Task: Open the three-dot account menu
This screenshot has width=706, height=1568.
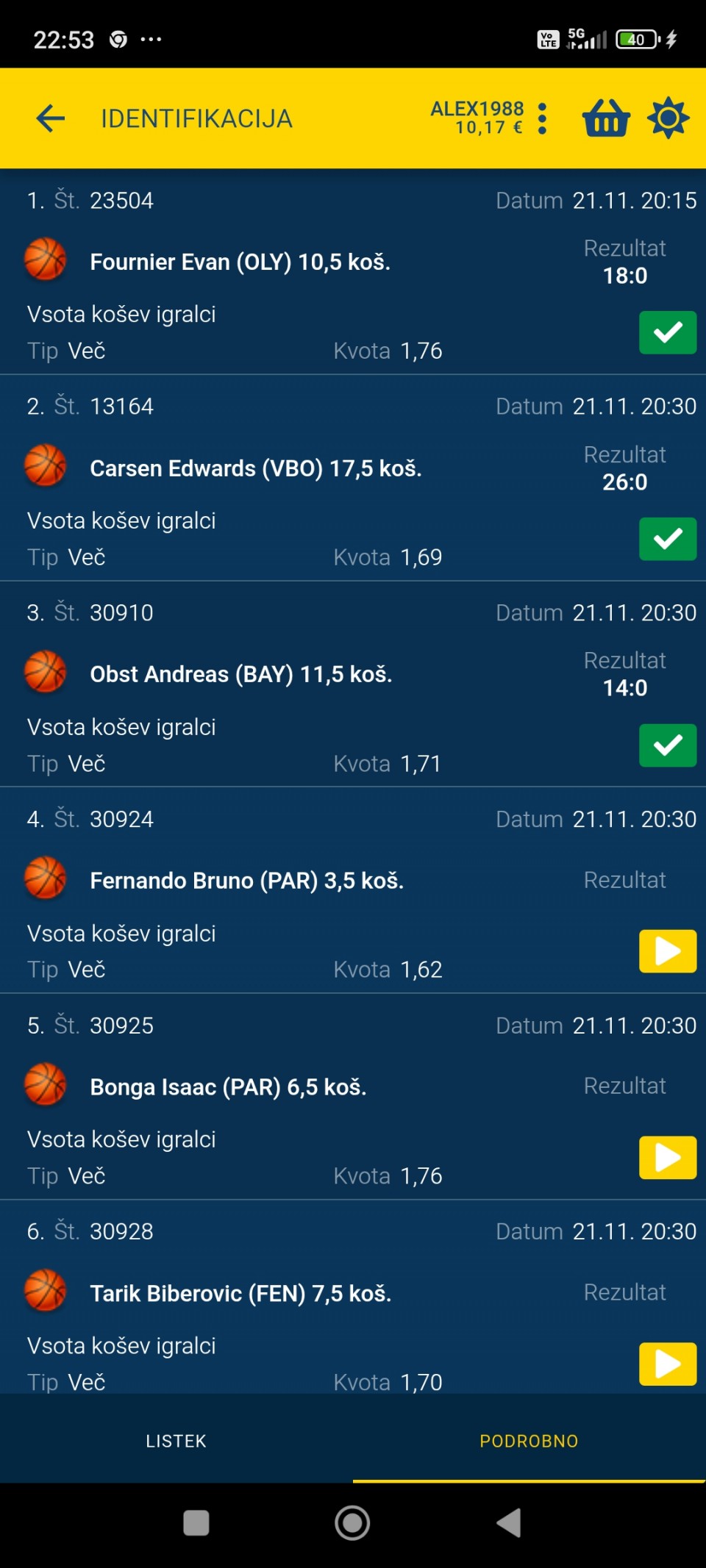Action: point(543,118)
